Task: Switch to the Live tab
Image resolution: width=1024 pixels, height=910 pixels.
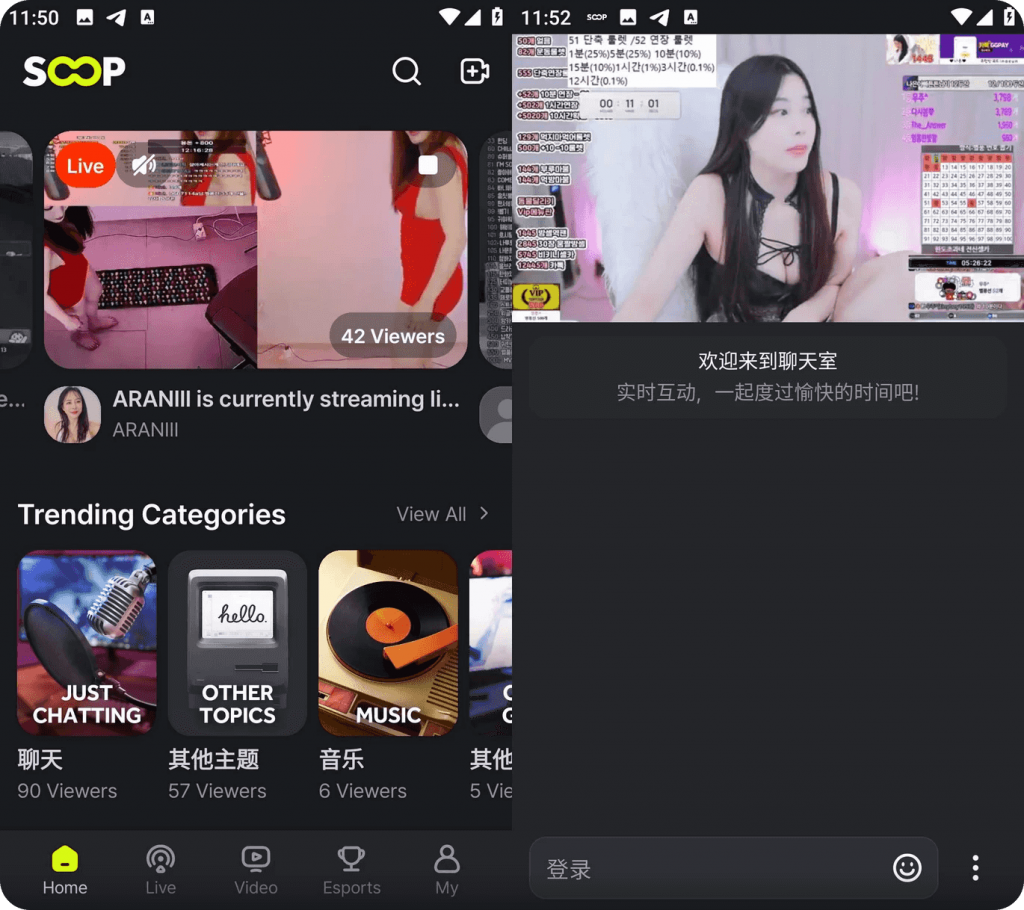Action: [x=160, y=870]
